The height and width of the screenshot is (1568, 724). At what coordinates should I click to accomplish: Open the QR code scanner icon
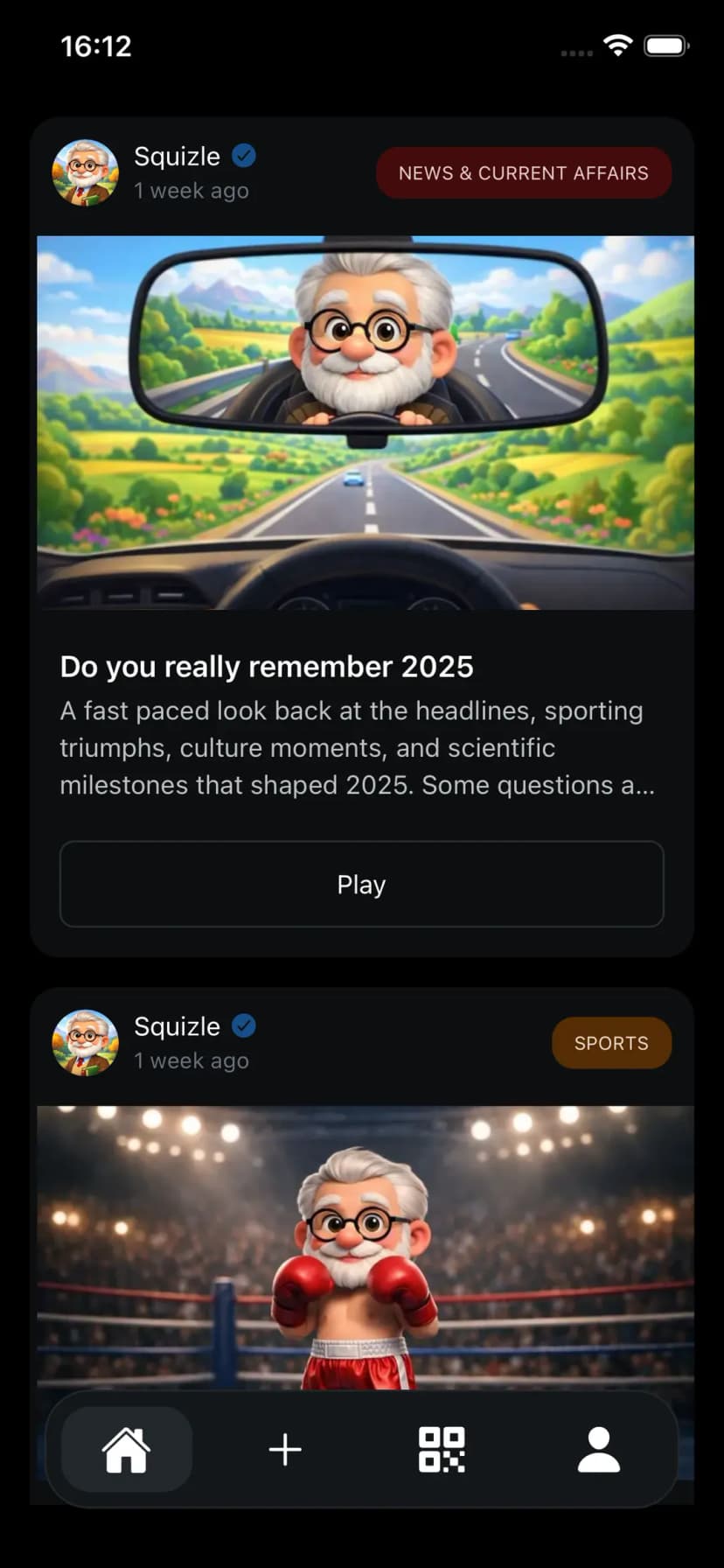point(442,1448)
